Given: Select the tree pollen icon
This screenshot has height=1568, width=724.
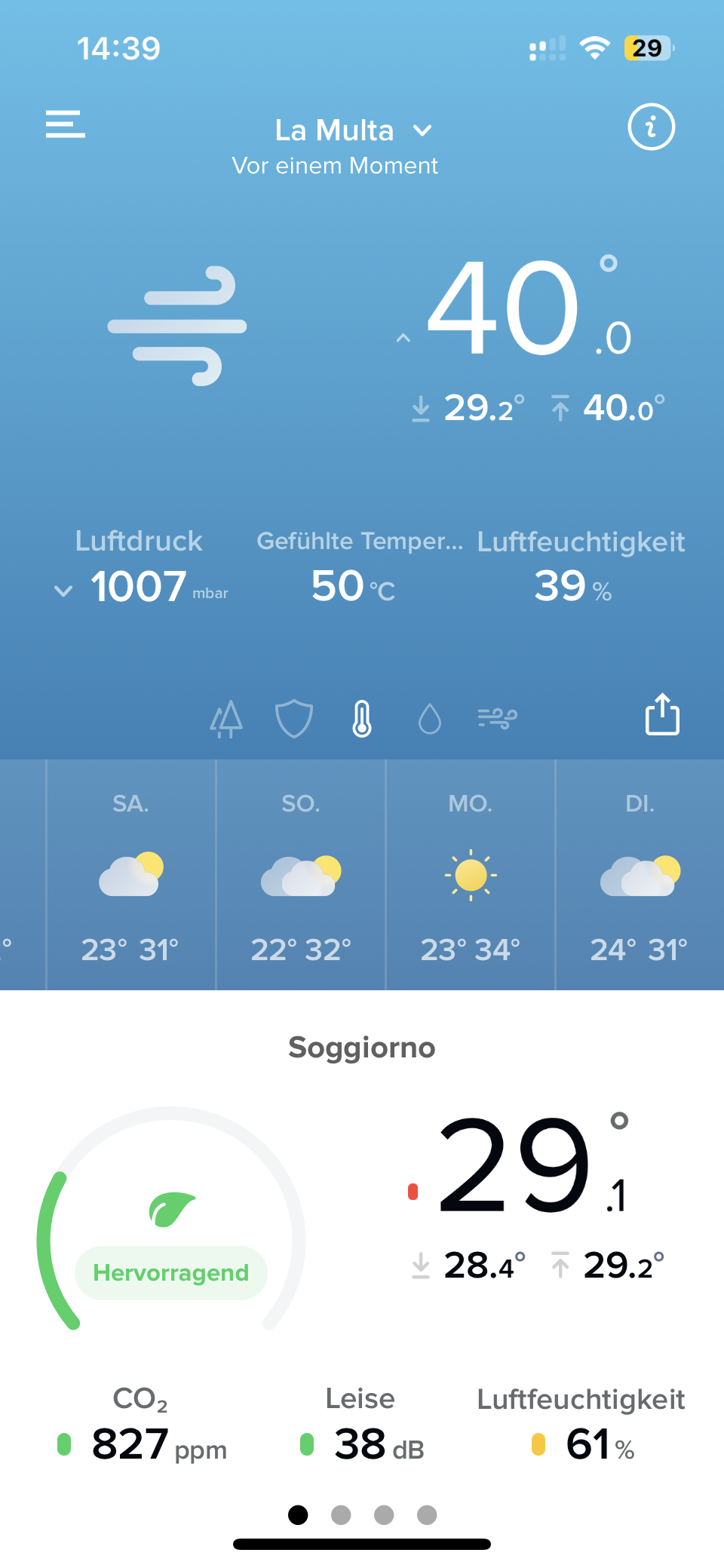Looking at the screenshot, I should pos(226,719).
